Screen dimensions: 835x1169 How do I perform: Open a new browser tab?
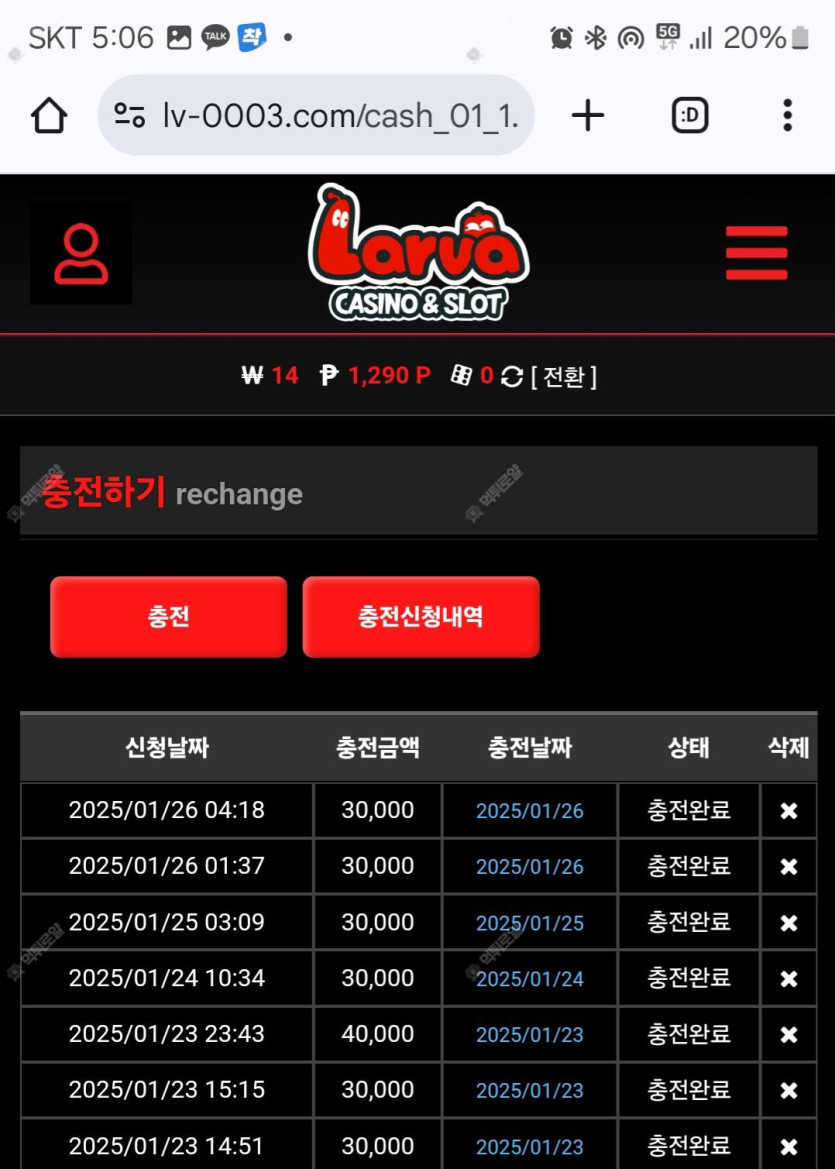coord(588,116)
